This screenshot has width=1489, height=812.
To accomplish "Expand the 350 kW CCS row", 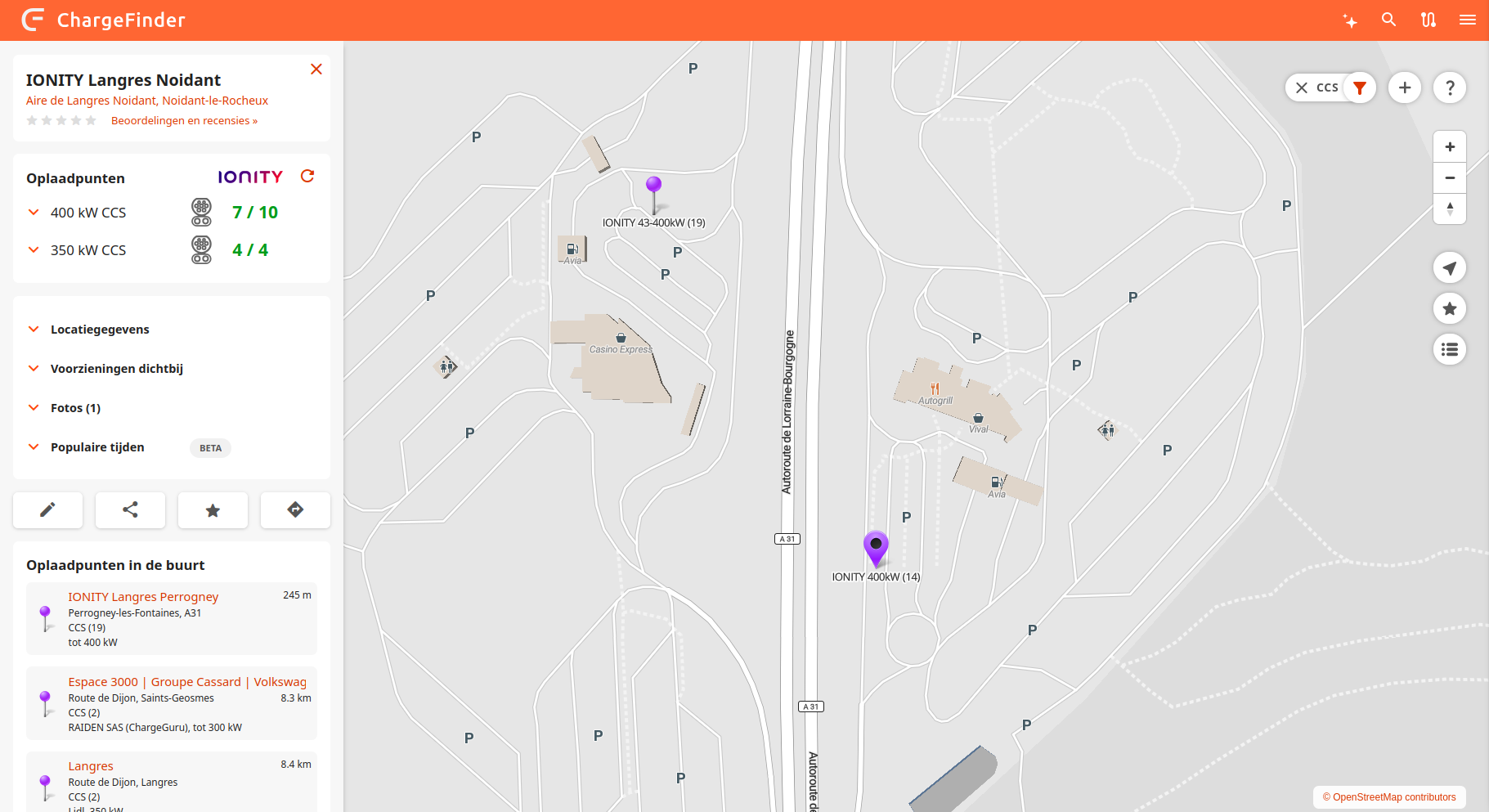I will point(34,250).
